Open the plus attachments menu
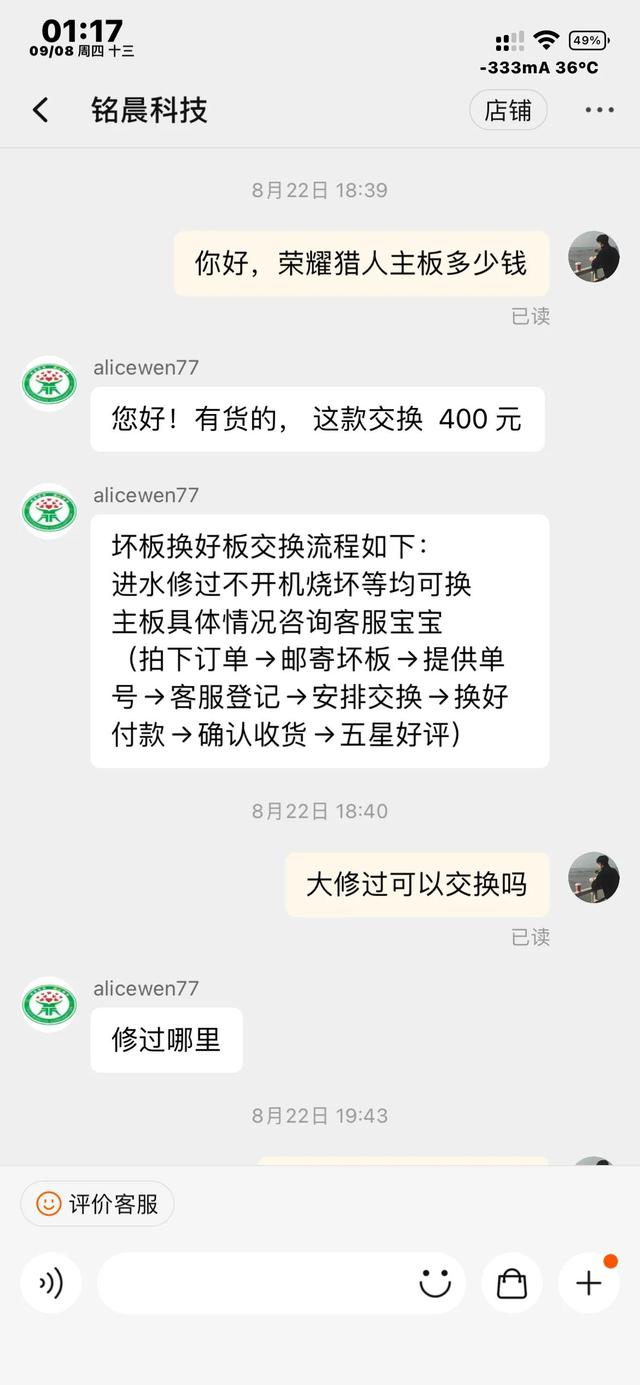The width and height of the screenshot is (640, 1385). 588,1282
